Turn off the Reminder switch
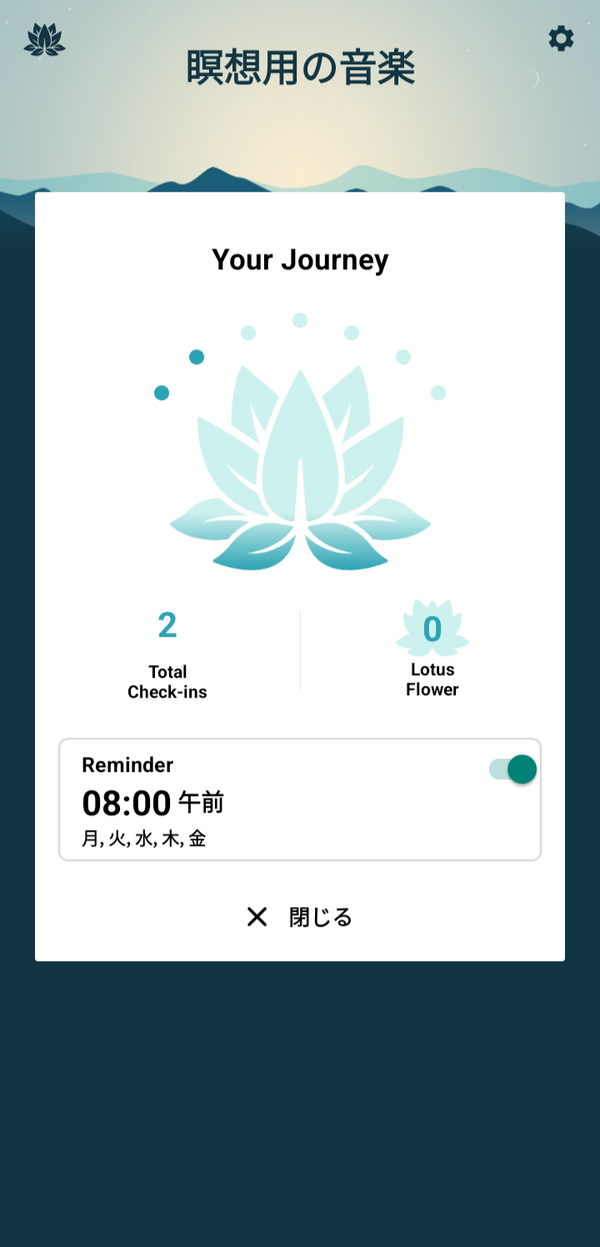 513,769
